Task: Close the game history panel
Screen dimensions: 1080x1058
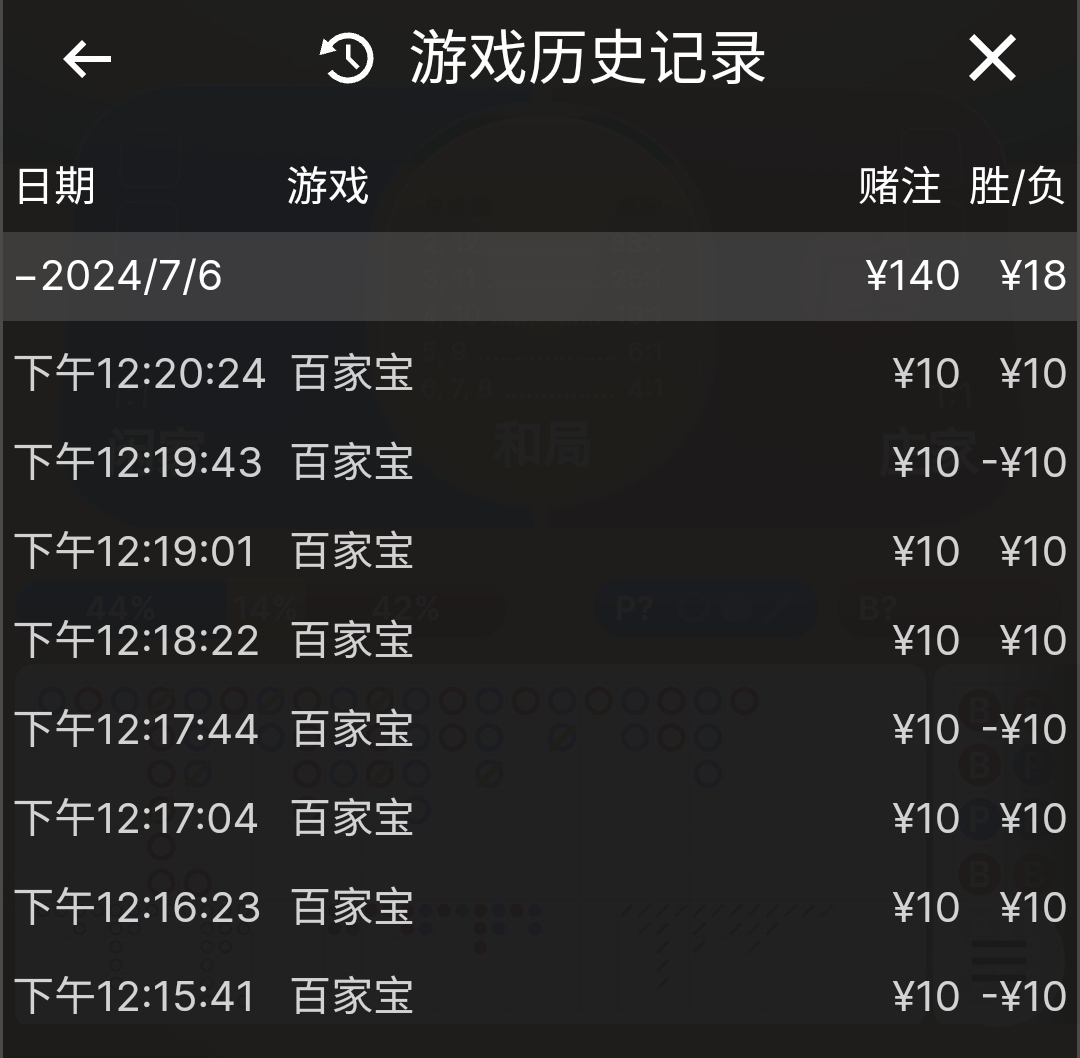Action: tap(991, 59)
